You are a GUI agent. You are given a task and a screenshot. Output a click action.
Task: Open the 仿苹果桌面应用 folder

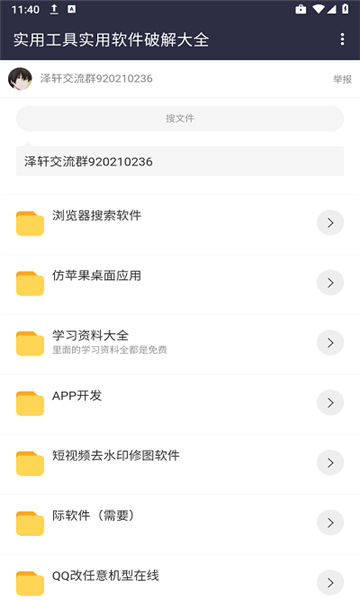pos(180,284)
